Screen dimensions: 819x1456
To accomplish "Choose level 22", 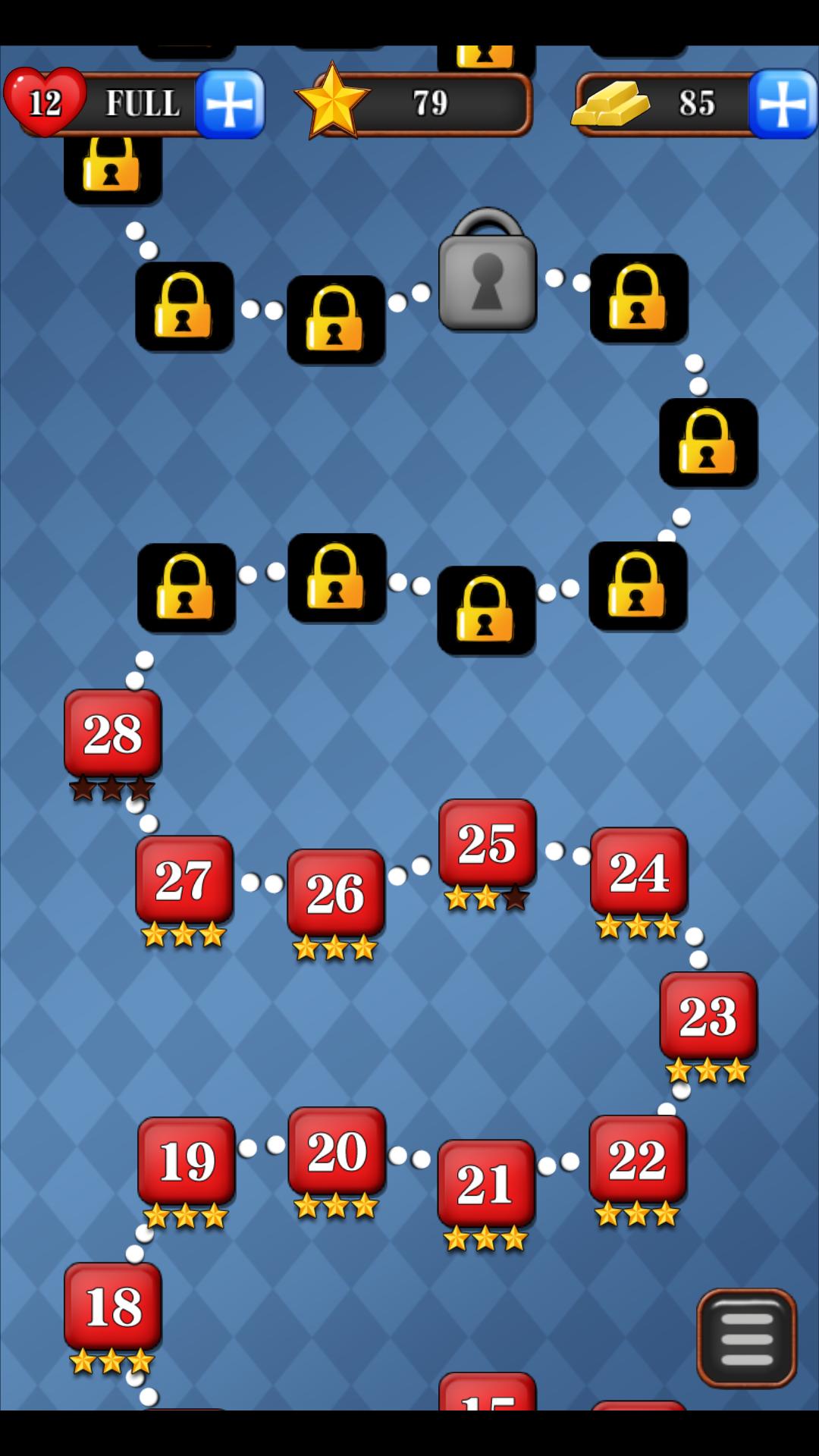I will (x=638, y=1159).
